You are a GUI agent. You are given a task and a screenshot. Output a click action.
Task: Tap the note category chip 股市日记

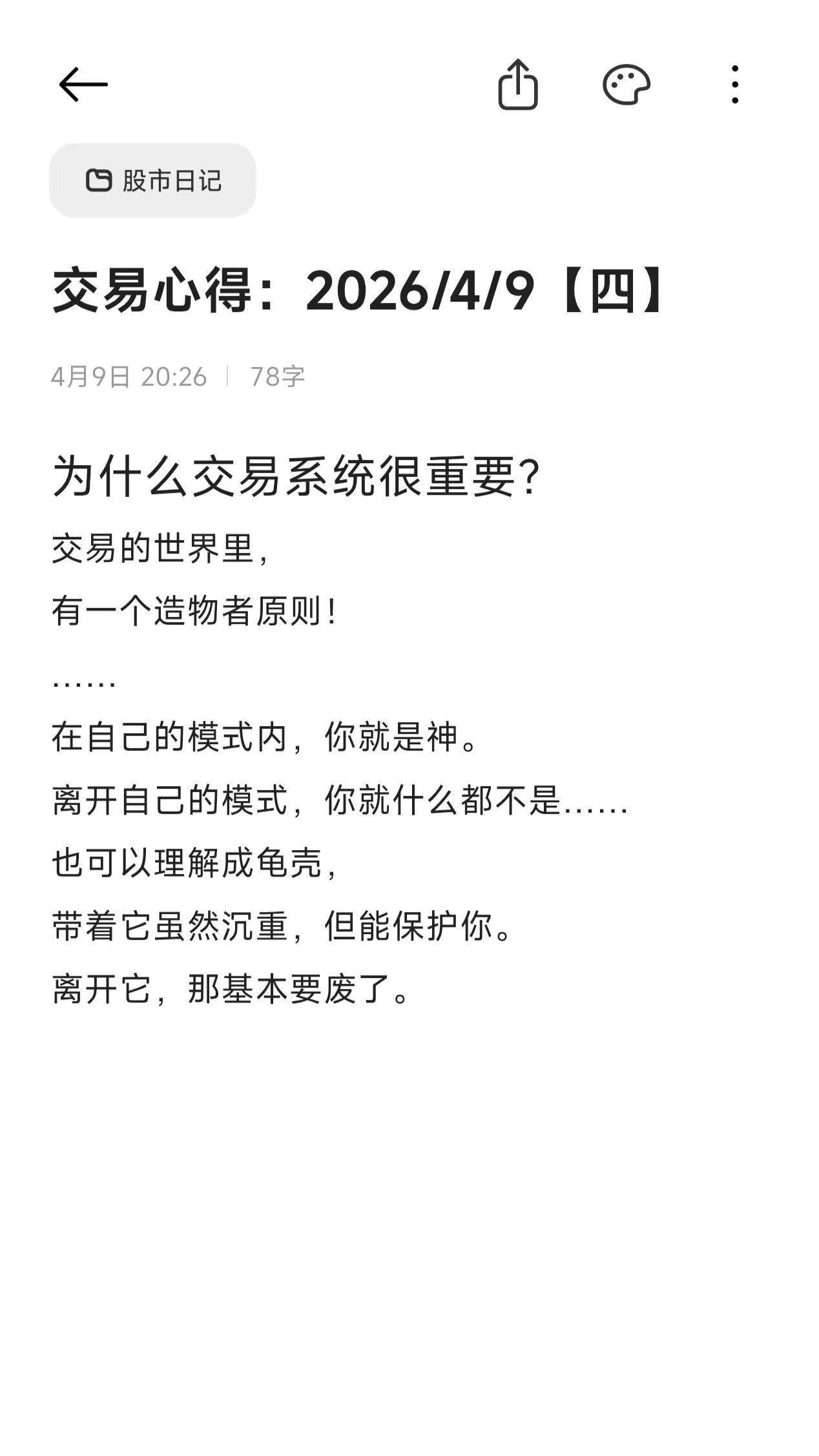[x=153, y=182]
